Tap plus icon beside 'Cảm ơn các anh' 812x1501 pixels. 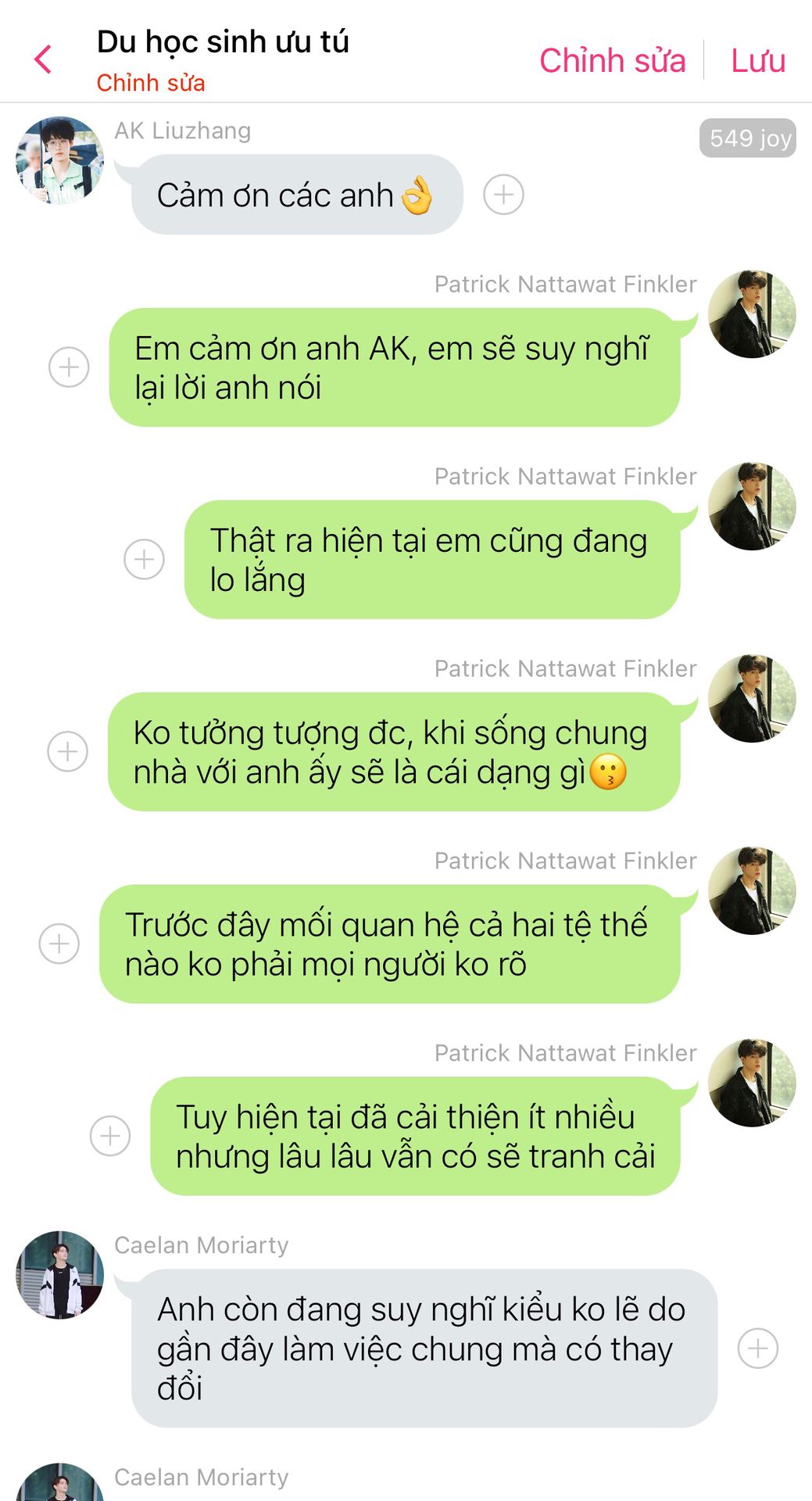point(503,195)
